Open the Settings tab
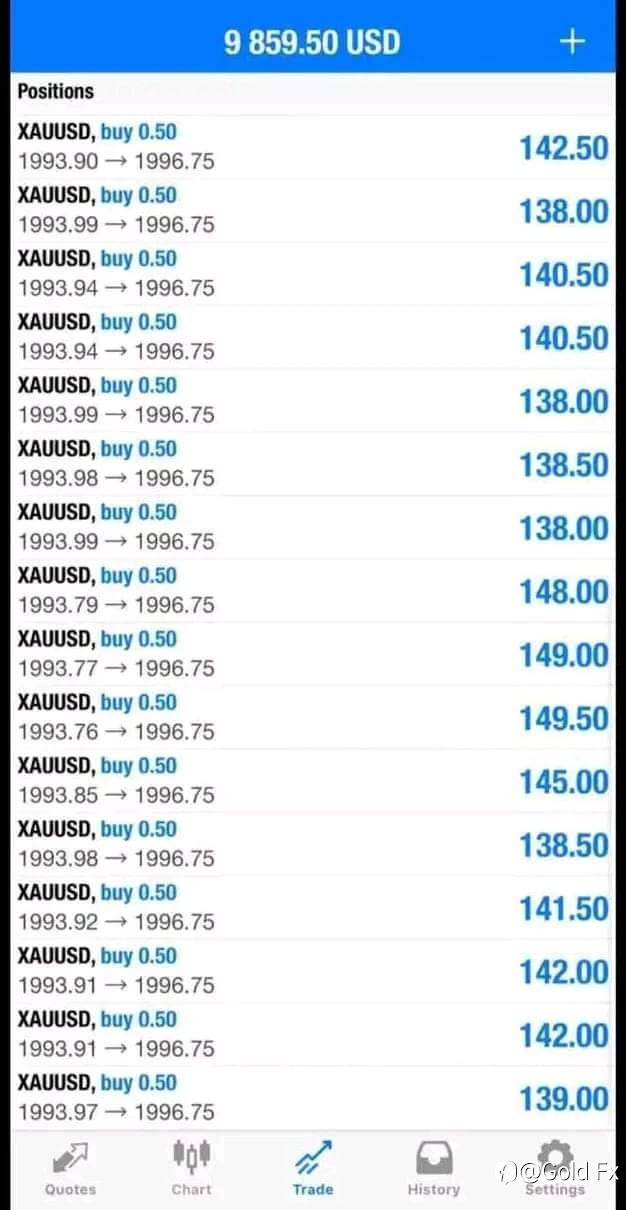626x1210 pixels. click(x=555, y=1168)
